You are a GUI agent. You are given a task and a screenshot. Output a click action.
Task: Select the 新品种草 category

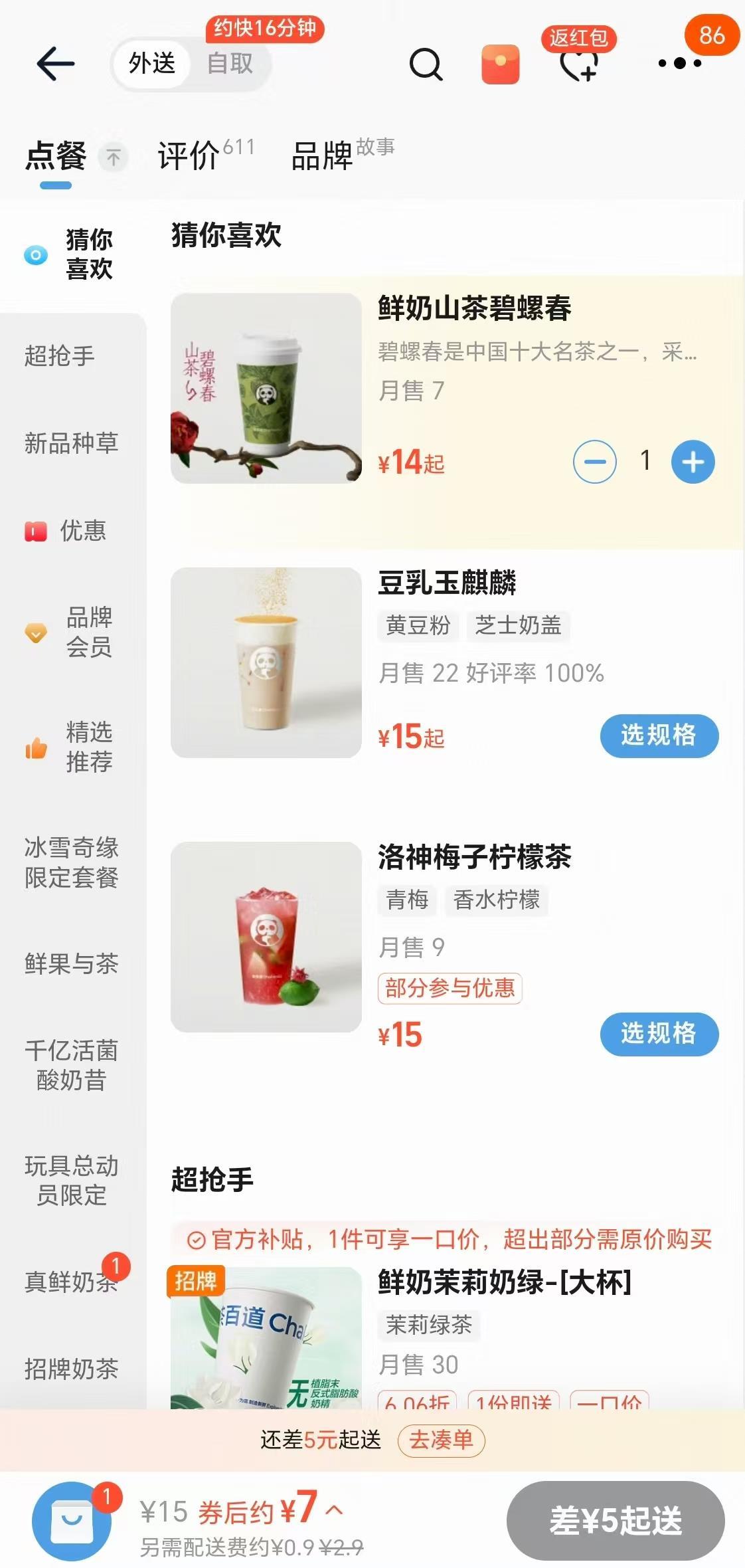[x=71, y=443]
